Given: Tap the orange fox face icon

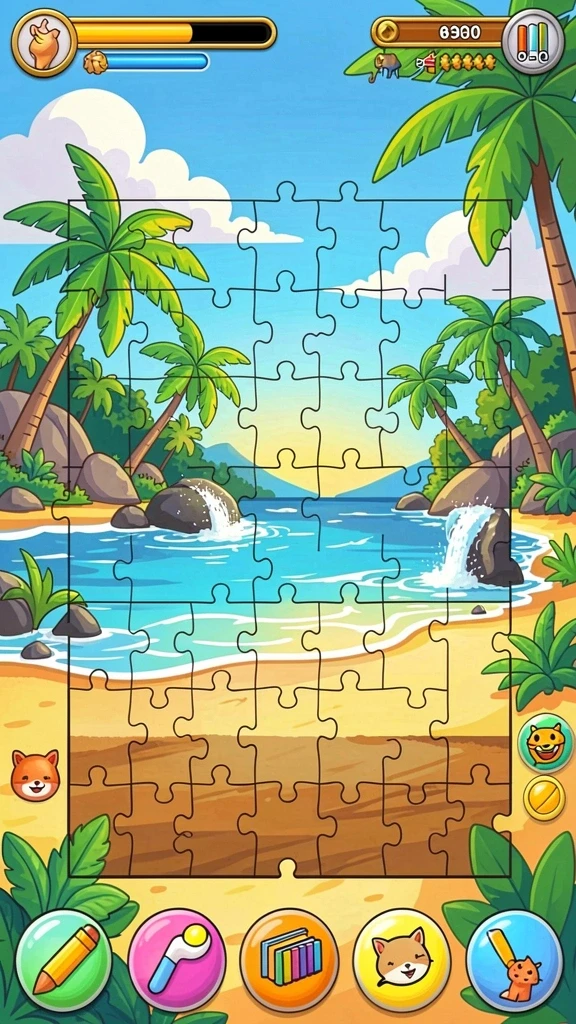Looking at the screenshot, I should [x=35, y=775].
